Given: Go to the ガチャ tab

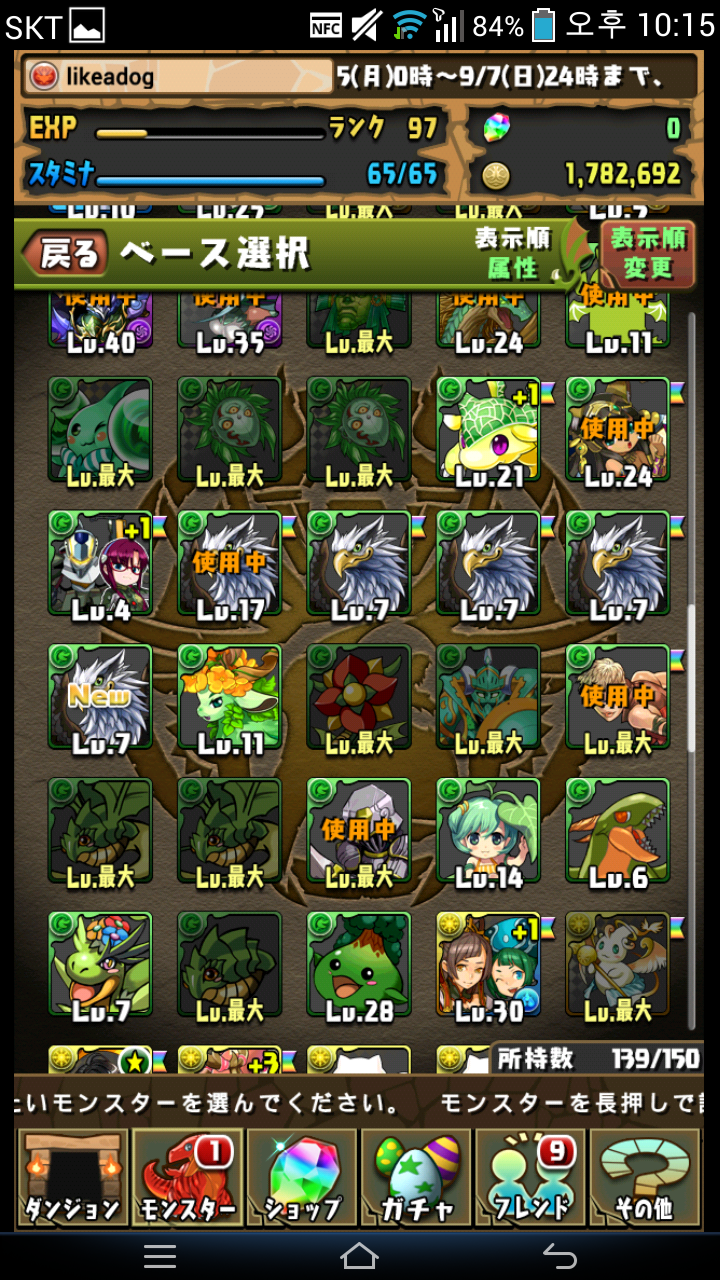Looking at the screenshot, I should 416,1178.
